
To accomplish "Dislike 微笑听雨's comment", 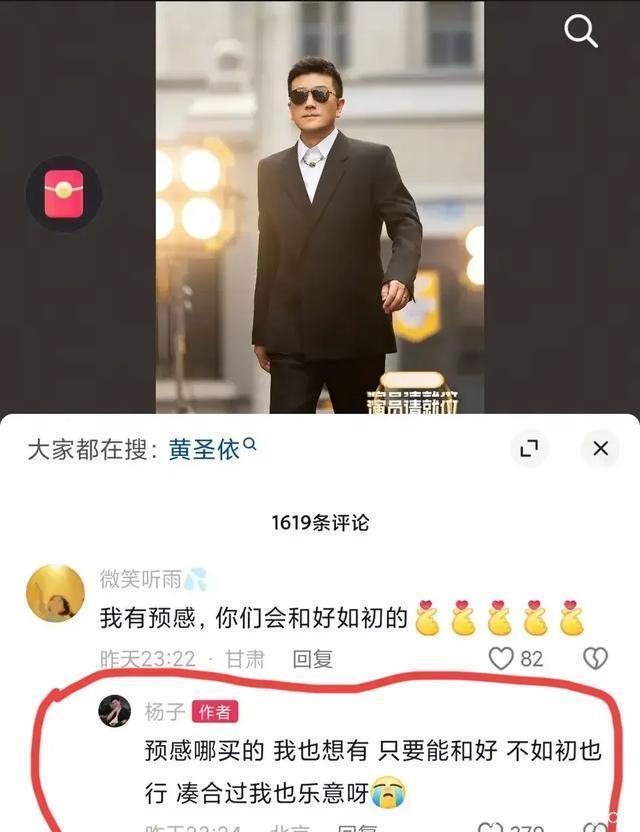I will [x=595, y=658].
